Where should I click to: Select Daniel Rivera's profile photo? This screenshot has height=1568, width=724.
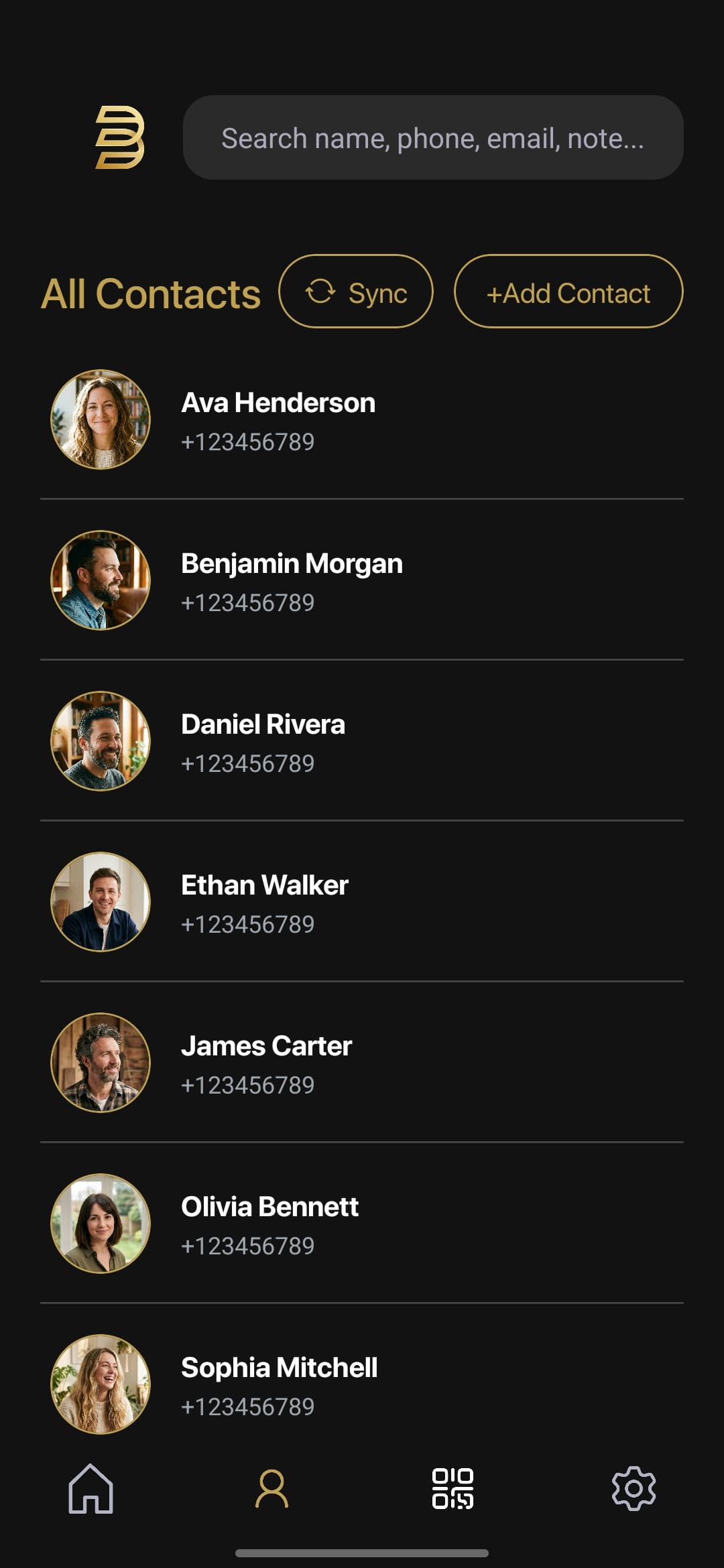pyautogui.click(x=99, y=740)
